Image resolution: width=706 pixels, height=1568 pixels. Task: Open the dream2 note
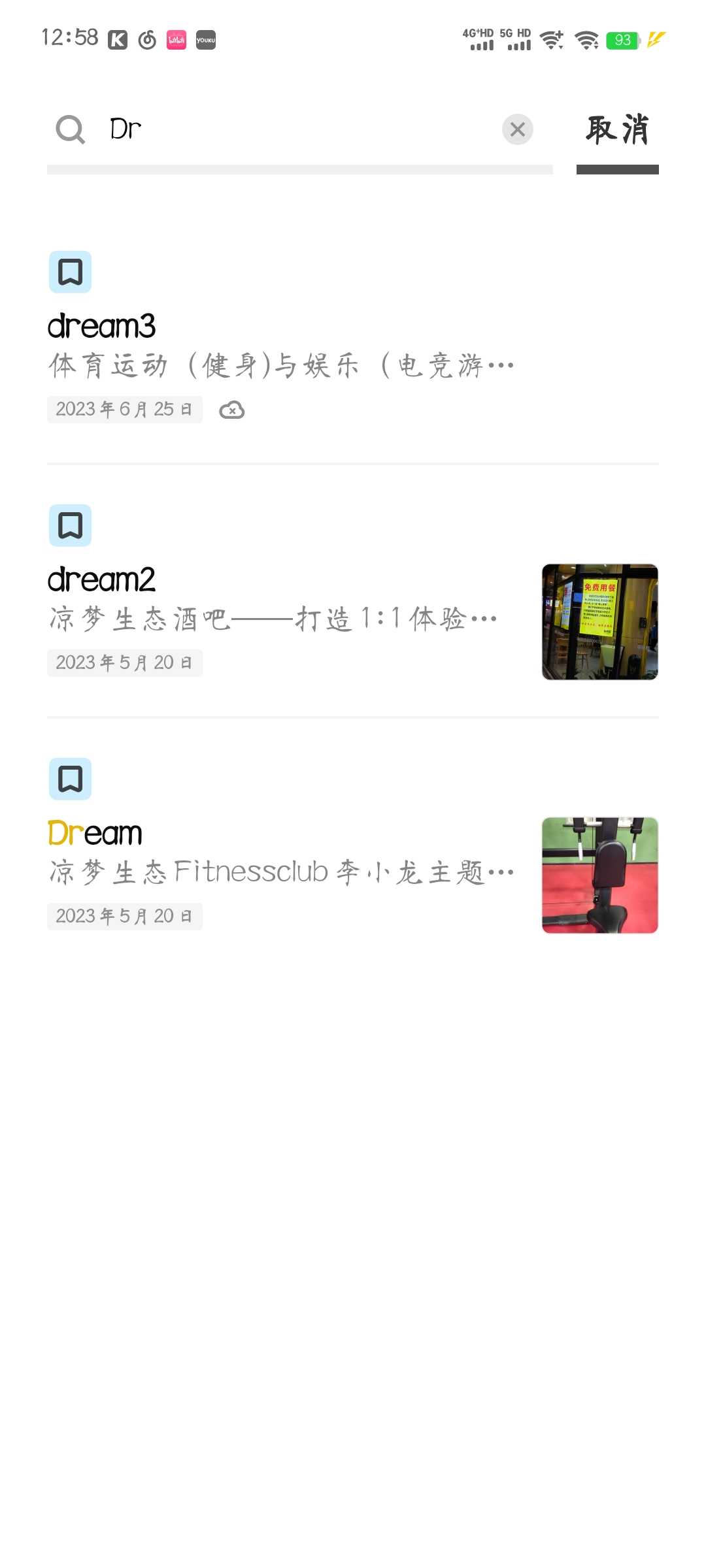353,591
